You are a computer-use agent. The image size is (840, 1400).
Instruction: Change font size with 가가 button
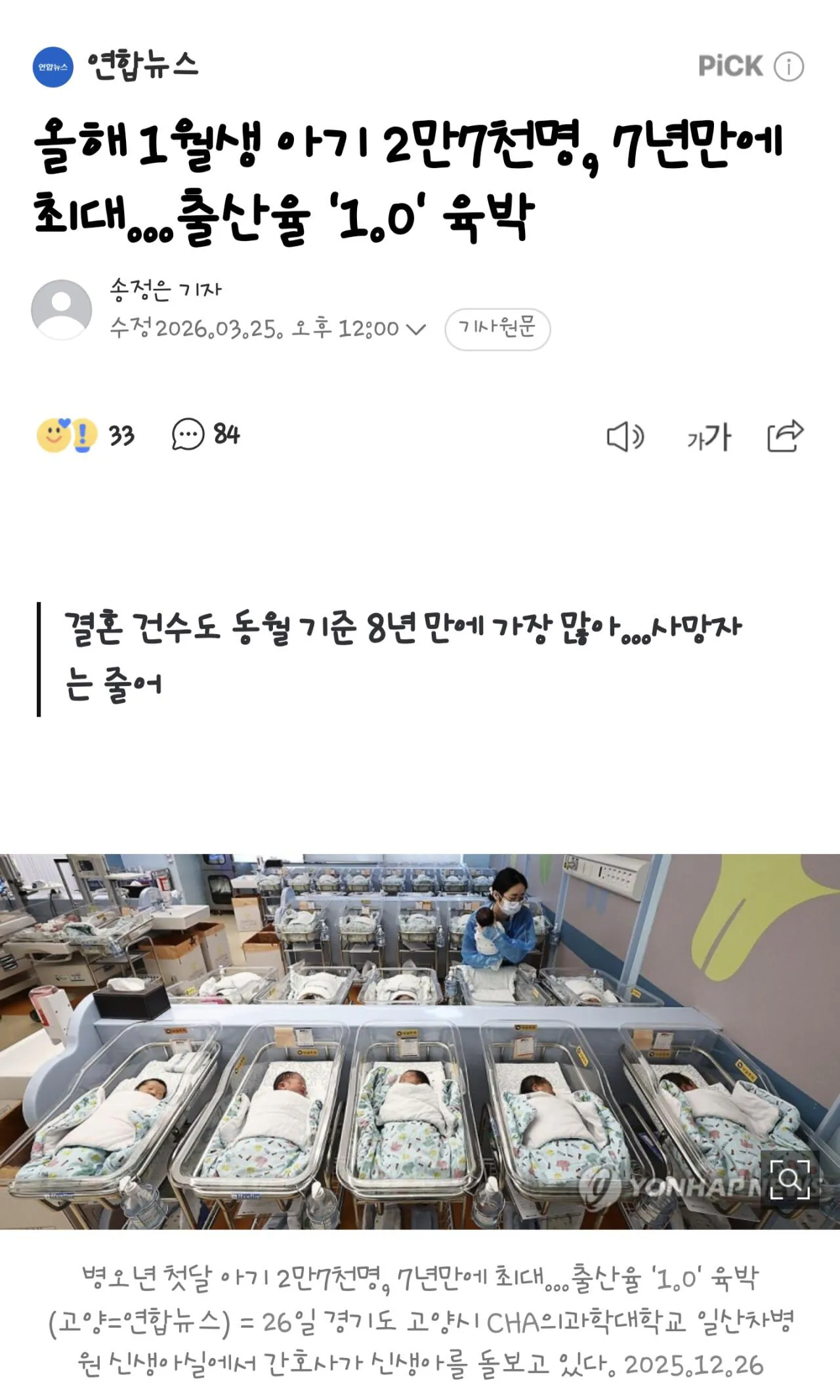pyautogui.click(x=709, y=437)
